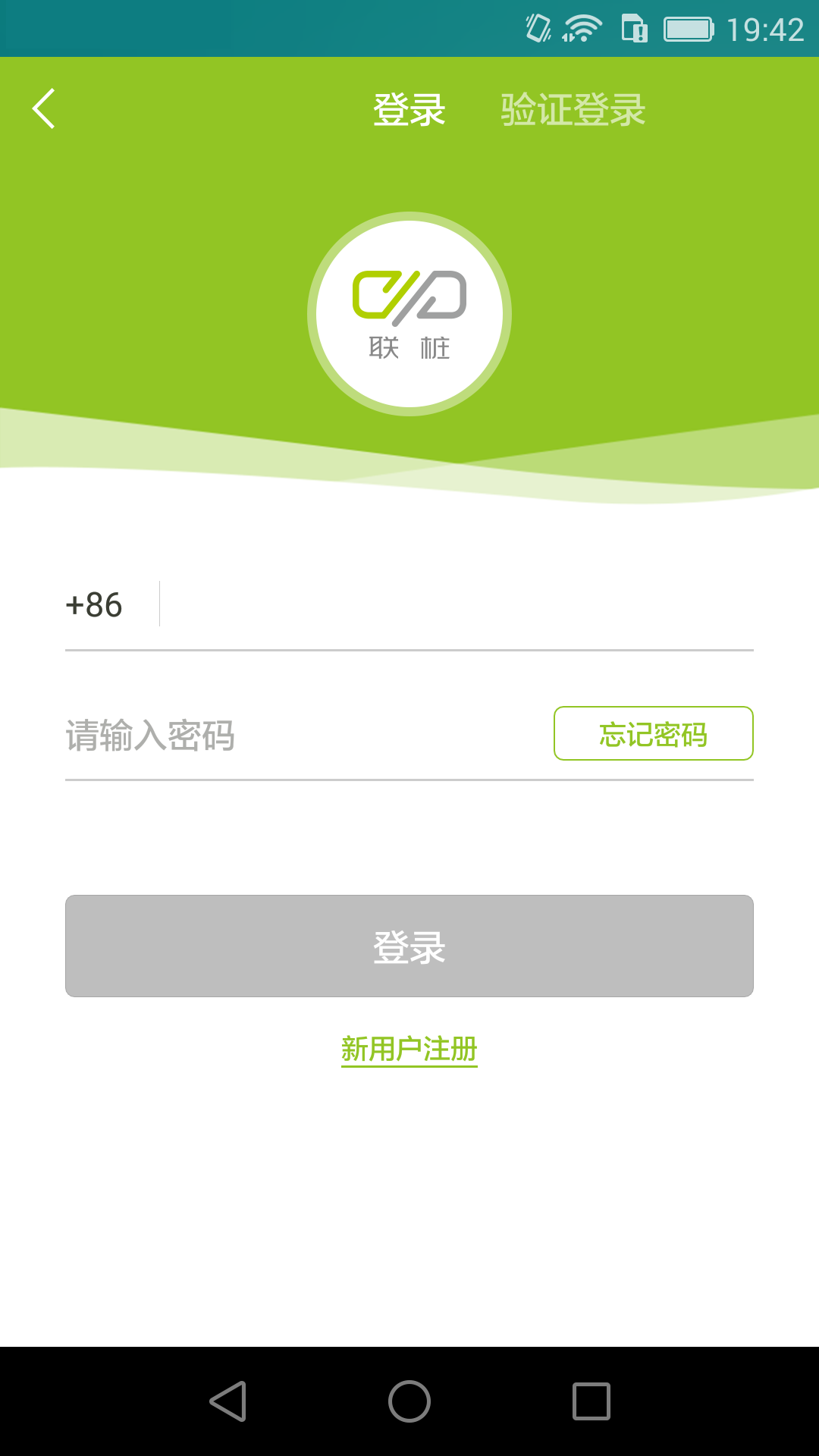Tap the SIM card alert icon in status bar
This screenshot has height=1456, width=819.
tap(634, 30)
